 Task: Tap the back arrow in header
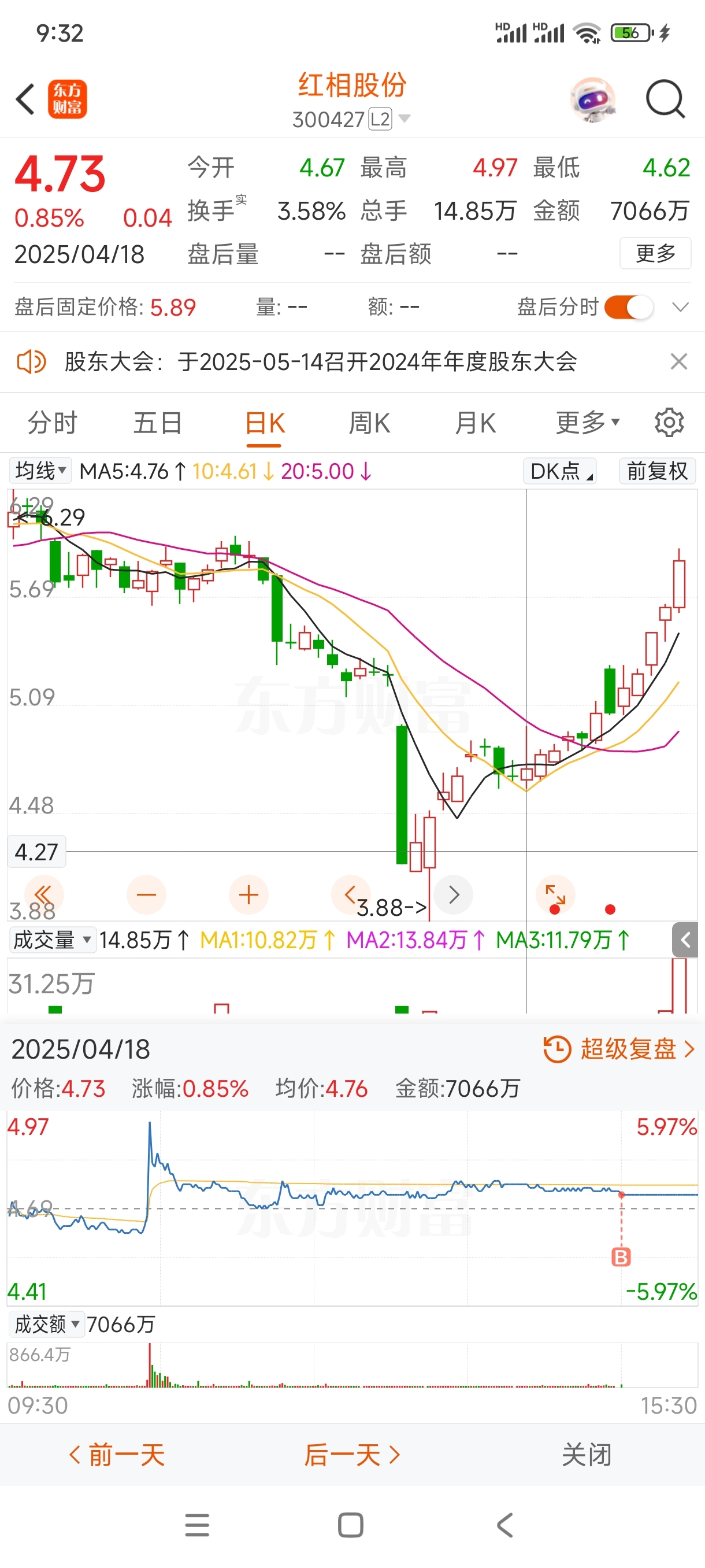(25, 99)
